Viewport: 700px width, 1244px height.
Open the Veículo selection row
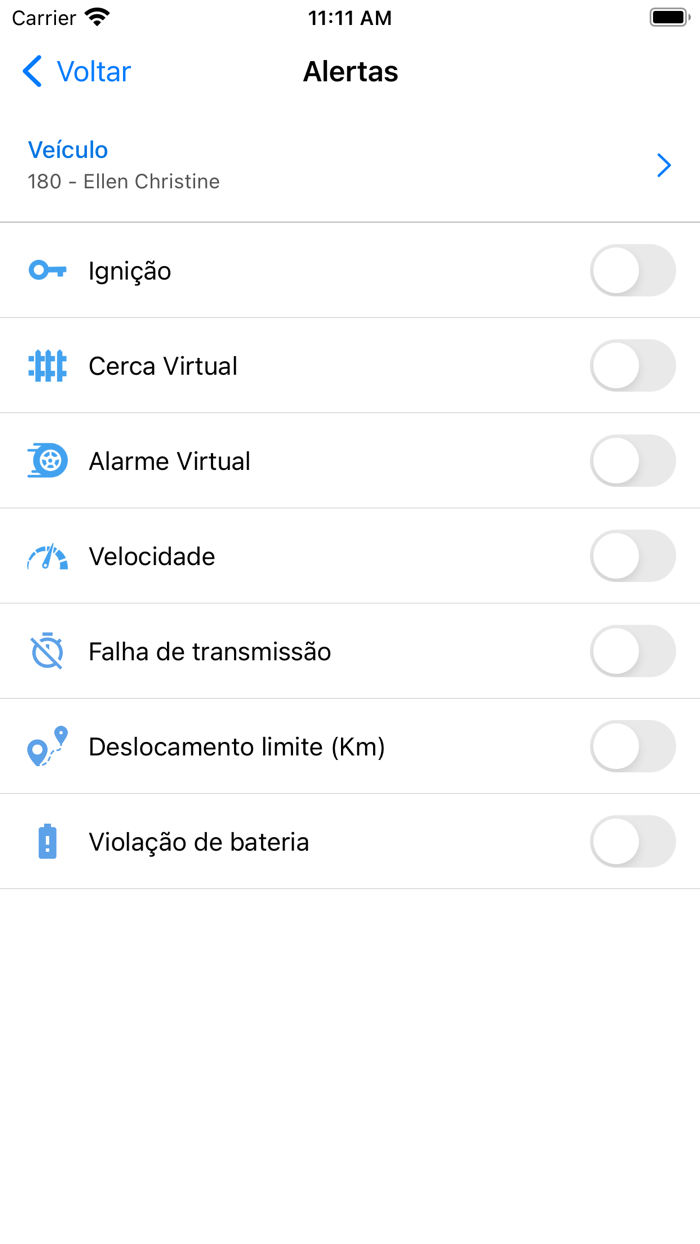[x=350, y=165]
